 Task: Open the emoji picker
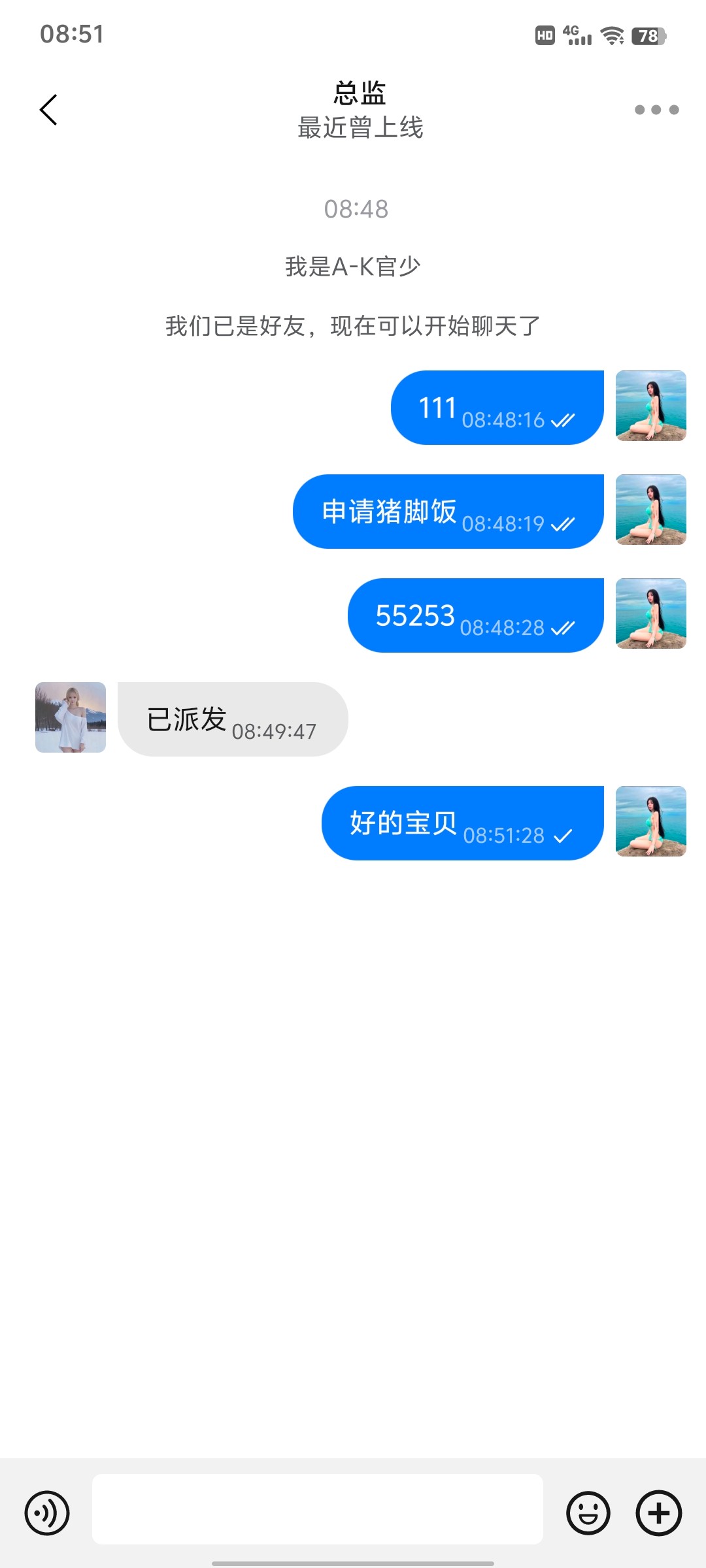coord(588,1513)
